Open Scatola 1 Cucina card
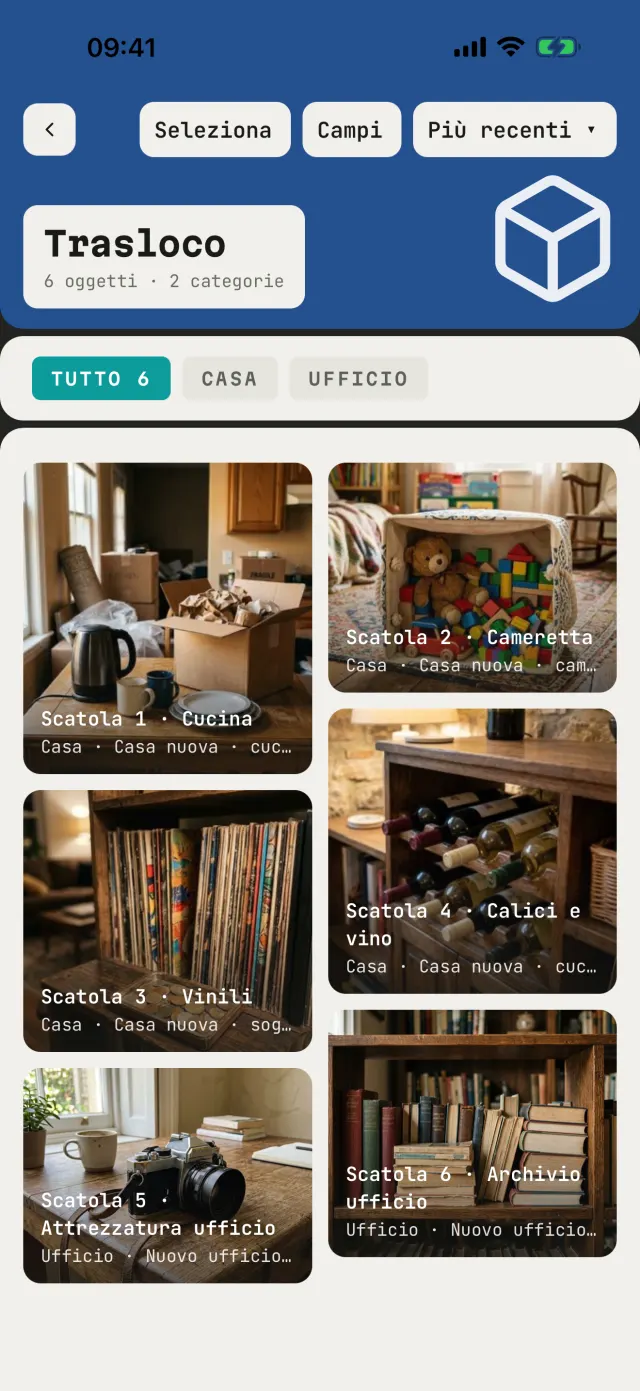The width and height of the screenshot is (640, 1391). 168,618
